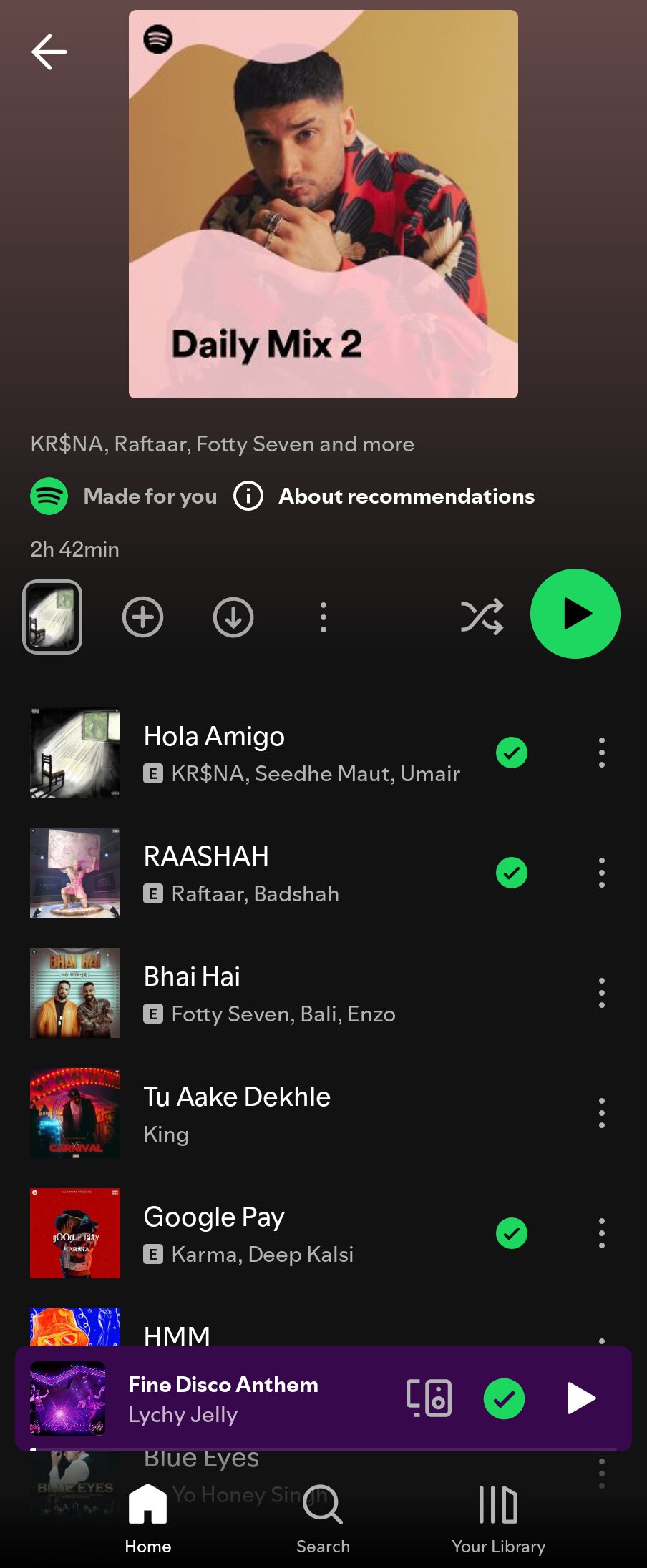Play Tu Aake Dekhle by King
This screenshot has height=1568, width=647.
tap(286, 1113)
